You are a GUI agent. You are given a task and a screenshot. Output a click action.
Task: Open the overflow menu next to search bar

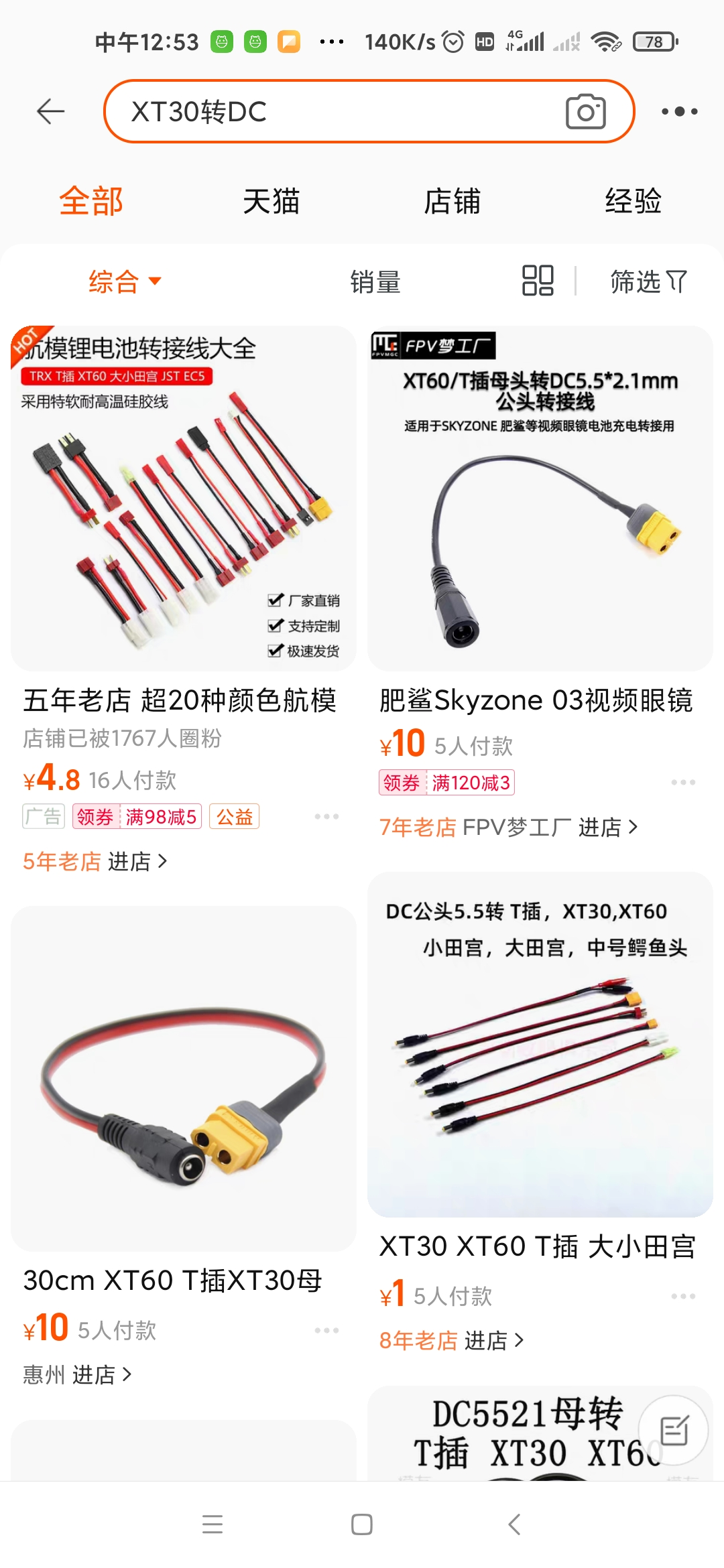click(x=680, y=111)
